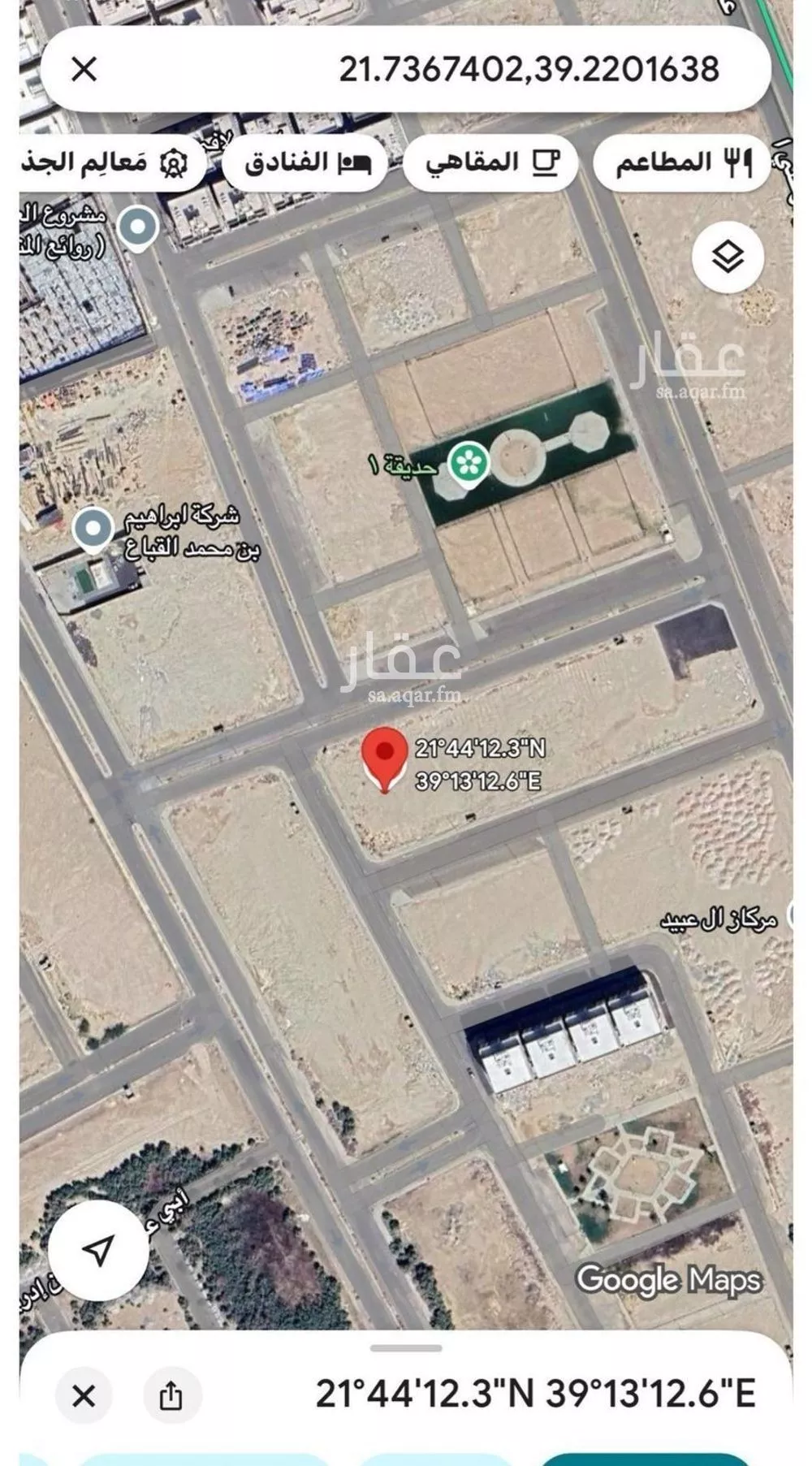Image resolution: width=812 pixels, height=1466 pixels.
Task: Share the dropped pin location
Action: click(171, 1395)
